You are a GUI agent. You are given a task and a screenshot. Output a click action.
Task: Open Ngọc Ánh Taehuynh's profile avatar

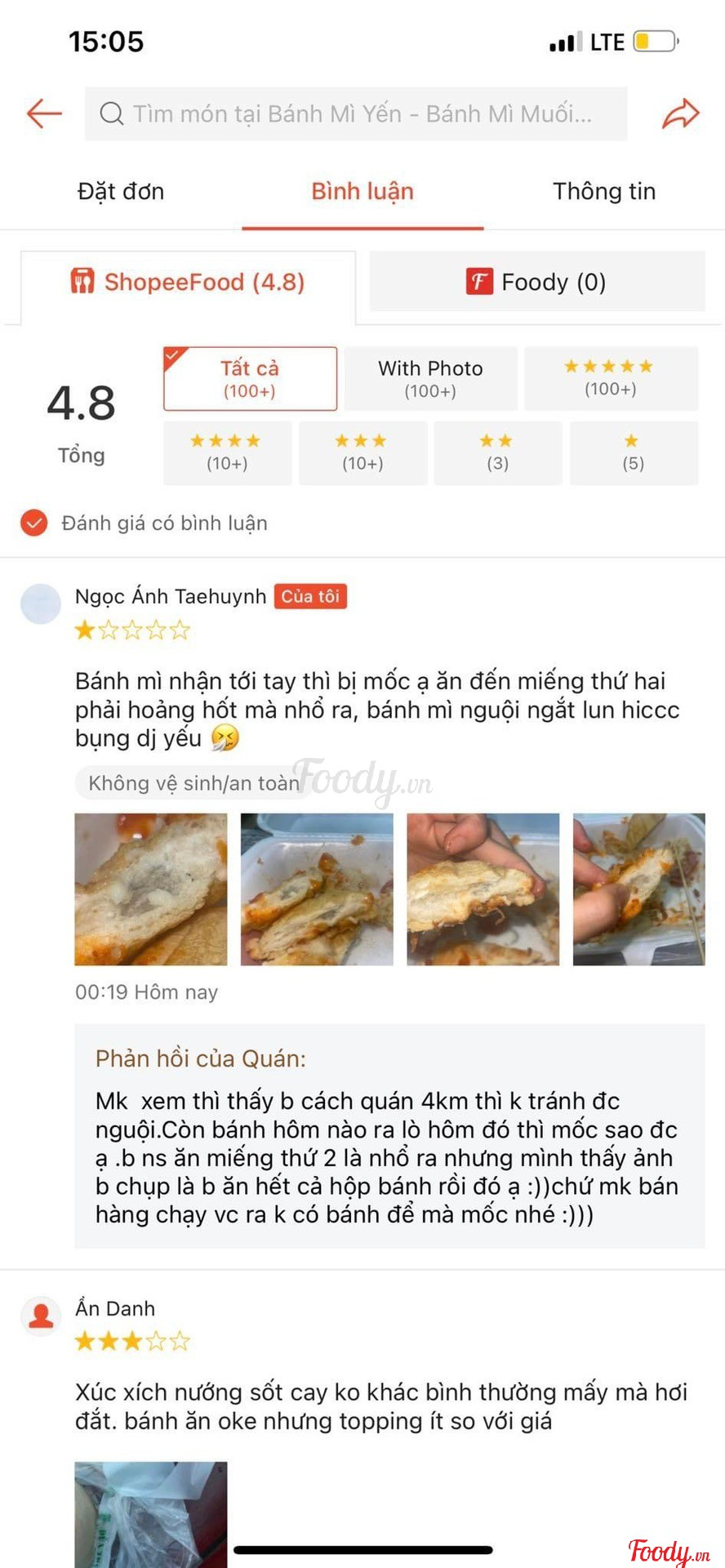41,604
